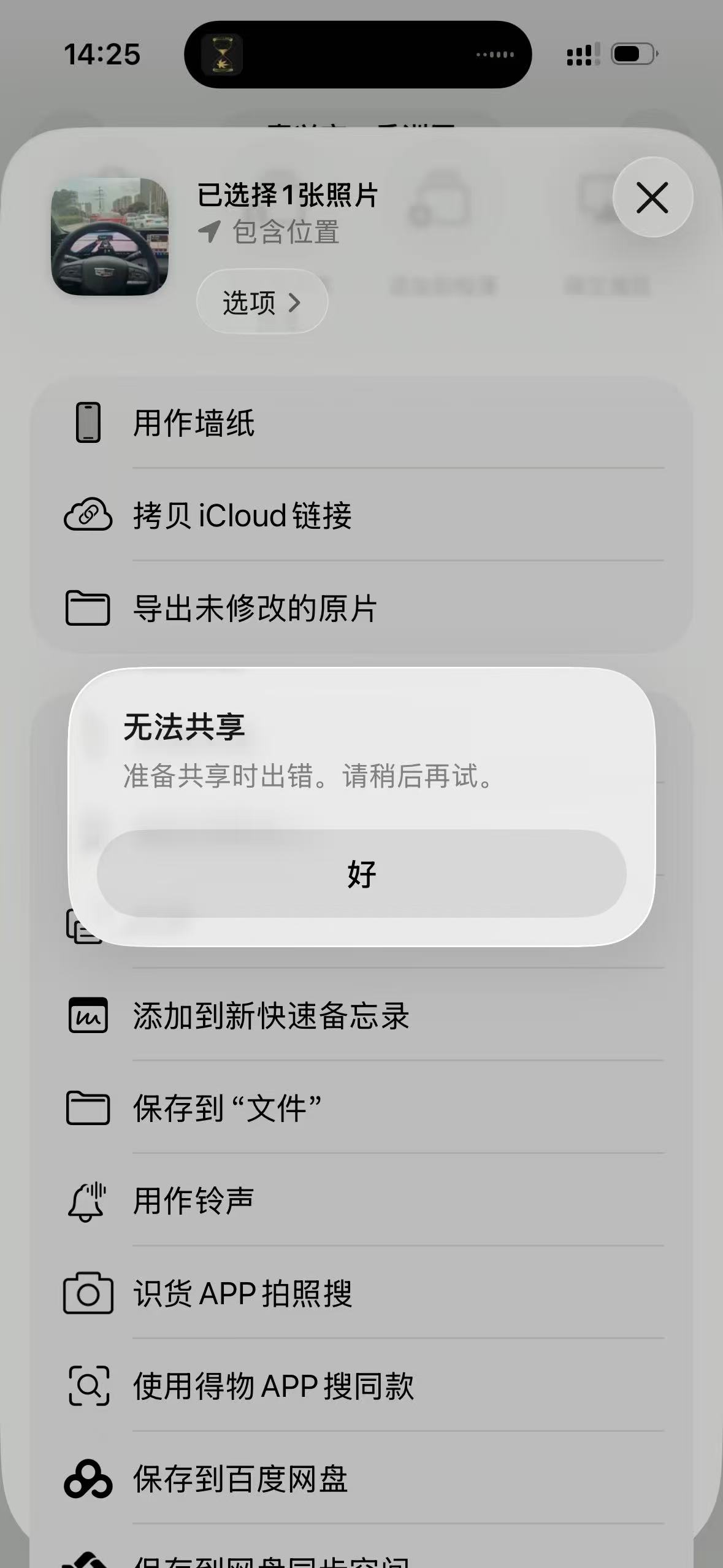723x1568 pixels.
Task: Choose 用作铃声 option
Action: [361, 1201]
